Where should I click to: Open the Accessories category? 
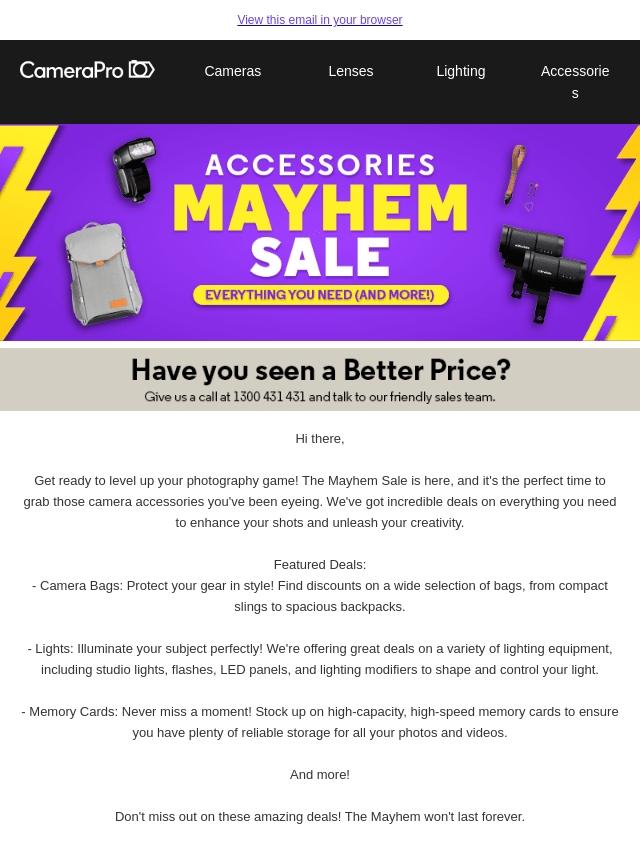574,81
